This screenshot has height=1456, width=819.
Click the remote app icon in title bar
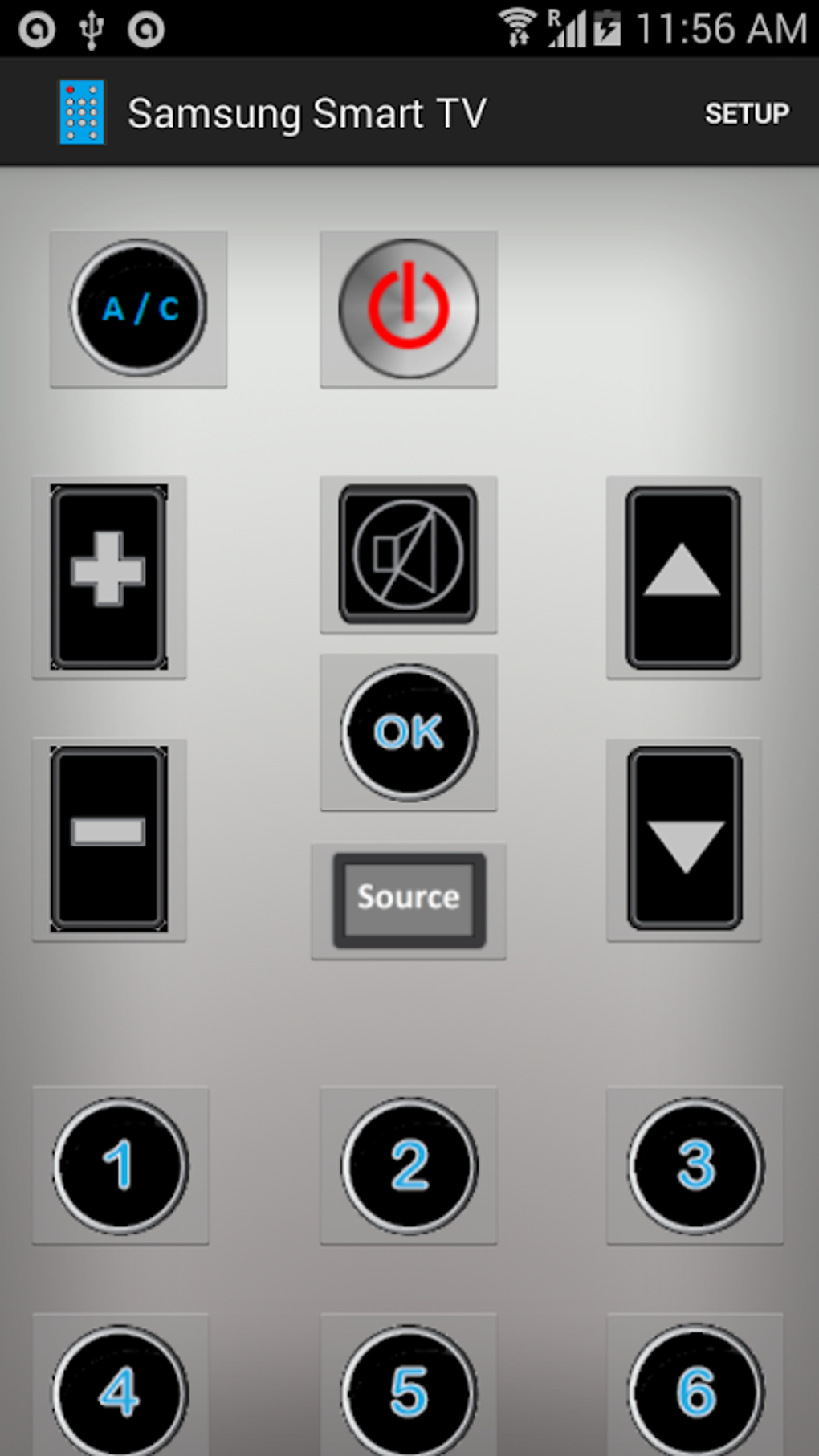pos(81,112)
